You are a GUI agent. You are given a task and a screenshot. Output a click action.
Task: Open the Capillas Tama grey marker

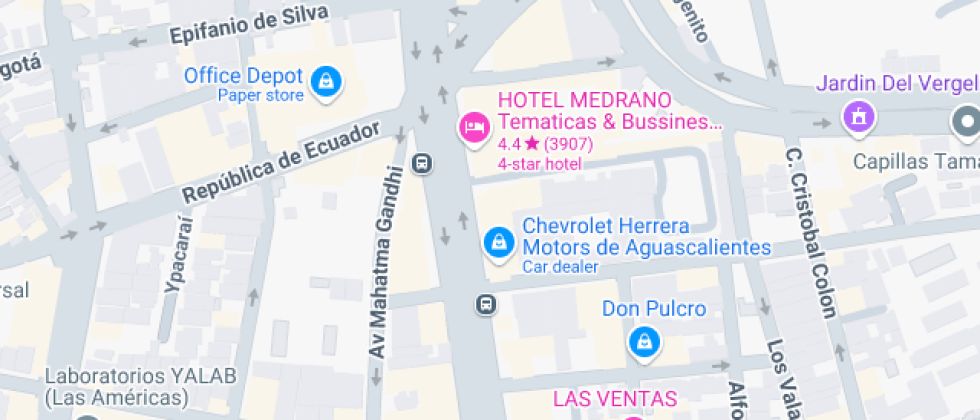point(966,123)
